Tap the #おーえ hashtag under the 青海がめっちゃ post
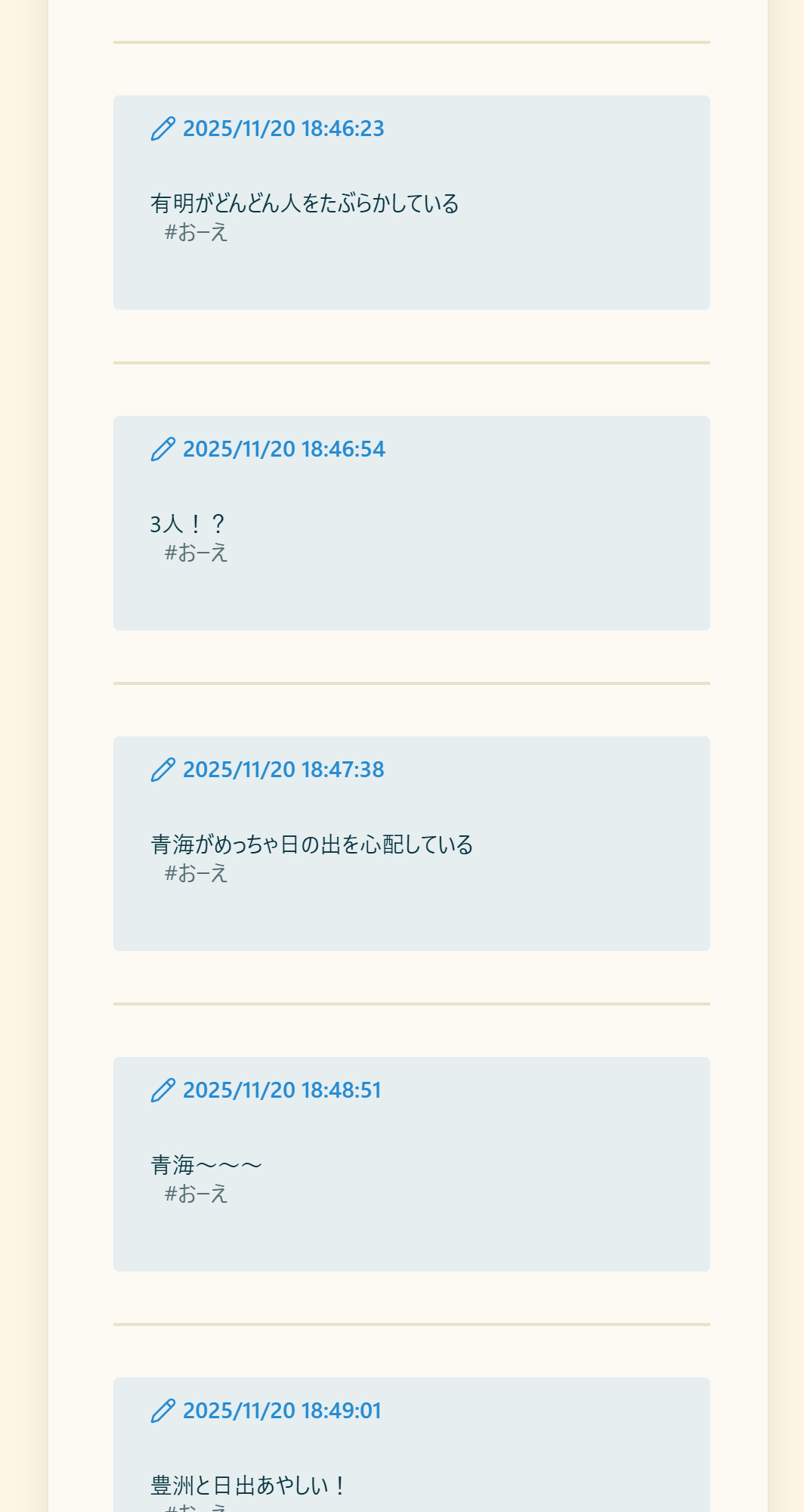This screenshot has width=804, height=1512. [x=196, y=874]
